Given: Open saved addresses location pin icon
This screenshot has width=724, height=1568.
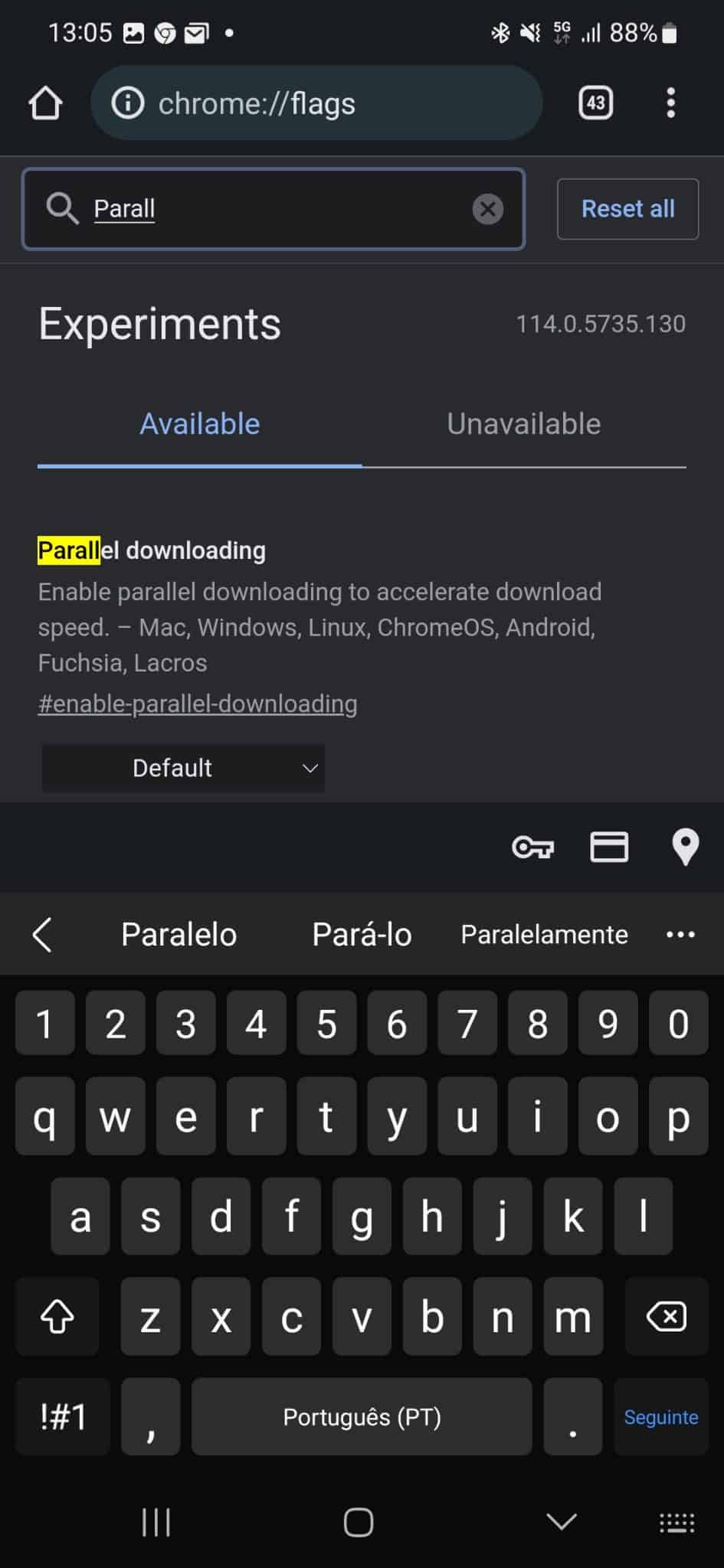Looking at the screenshot, I should 685,848.
